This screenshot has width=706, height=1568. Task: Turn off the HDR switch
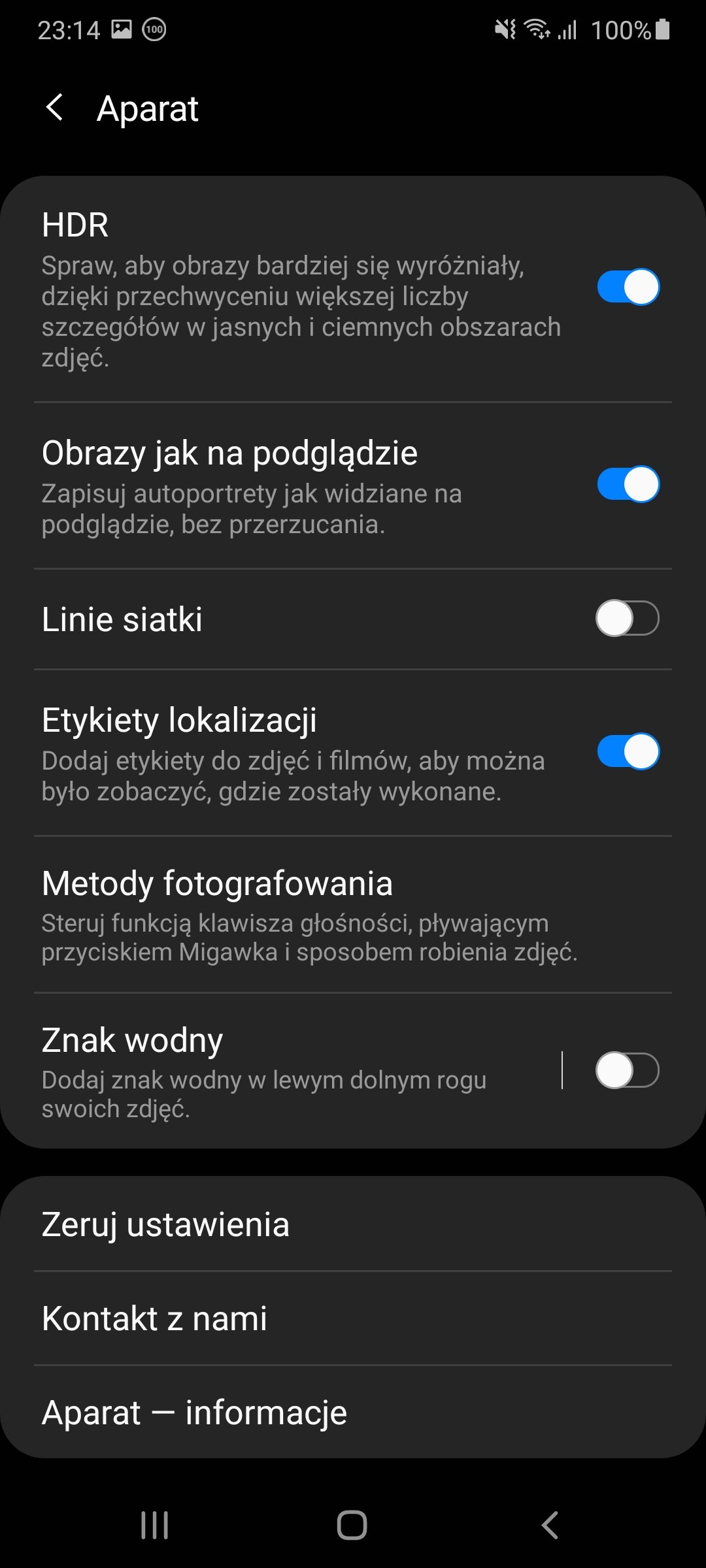click(628, 287)
